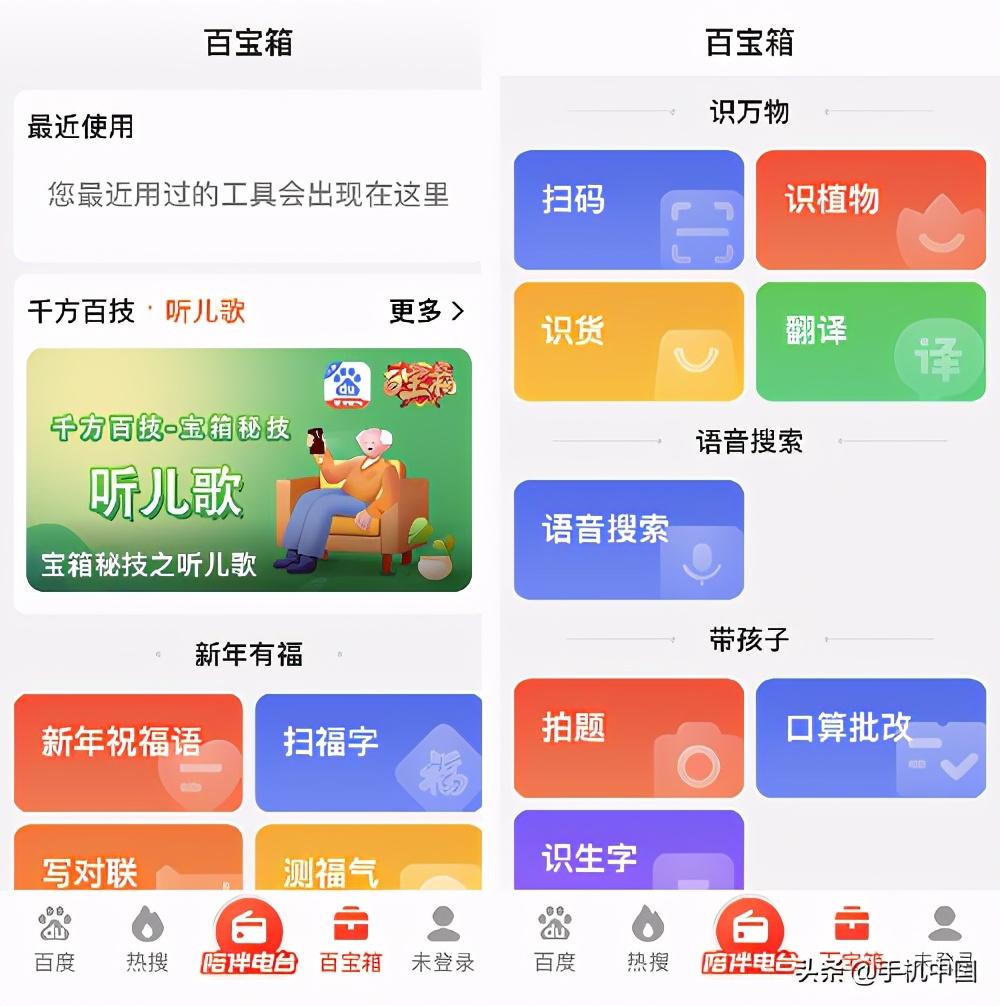Viewport: 1000px width, 1006px height.
Task: Open the 听儿歌 banner card
Action: [248, 470]
